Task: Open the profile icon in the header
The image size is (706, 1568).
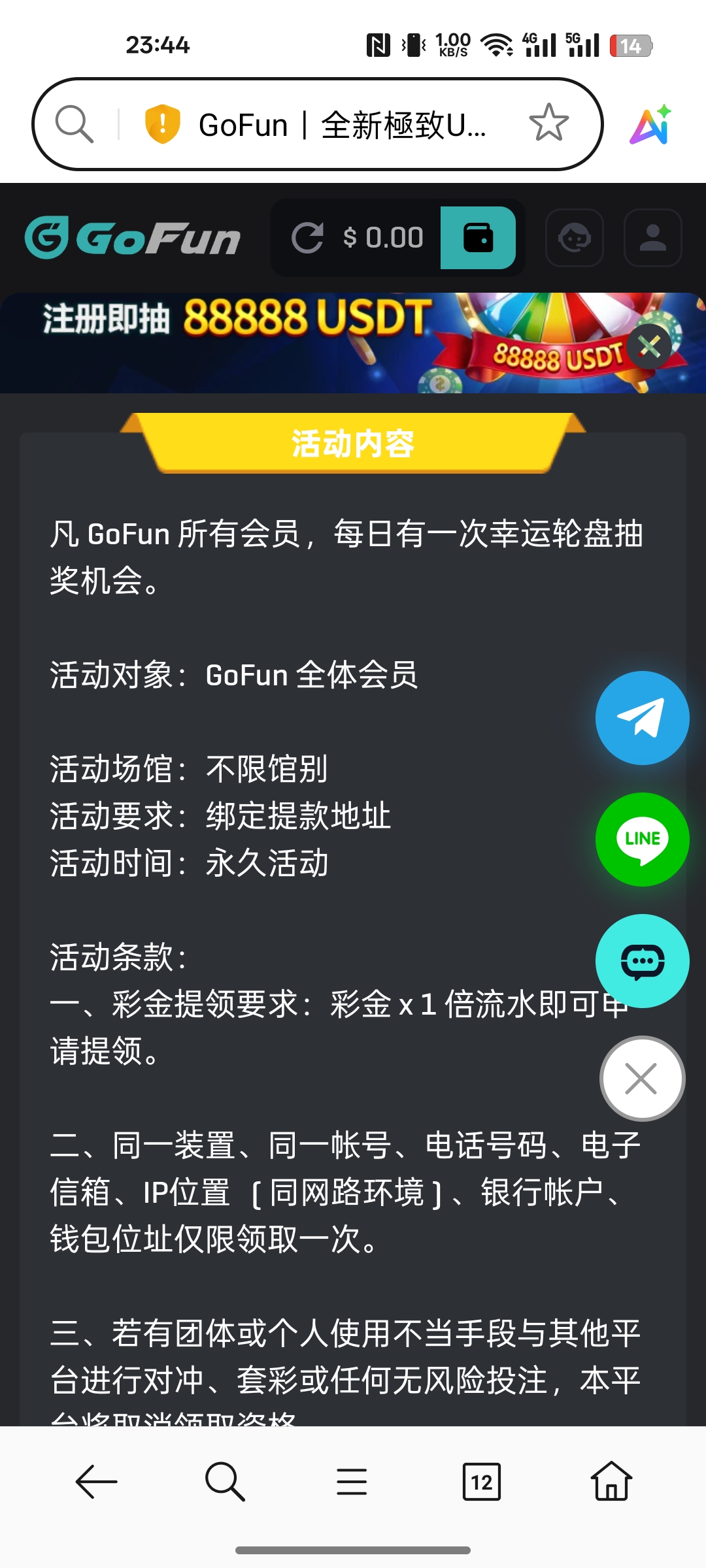Action: click(x=652, y=237)
